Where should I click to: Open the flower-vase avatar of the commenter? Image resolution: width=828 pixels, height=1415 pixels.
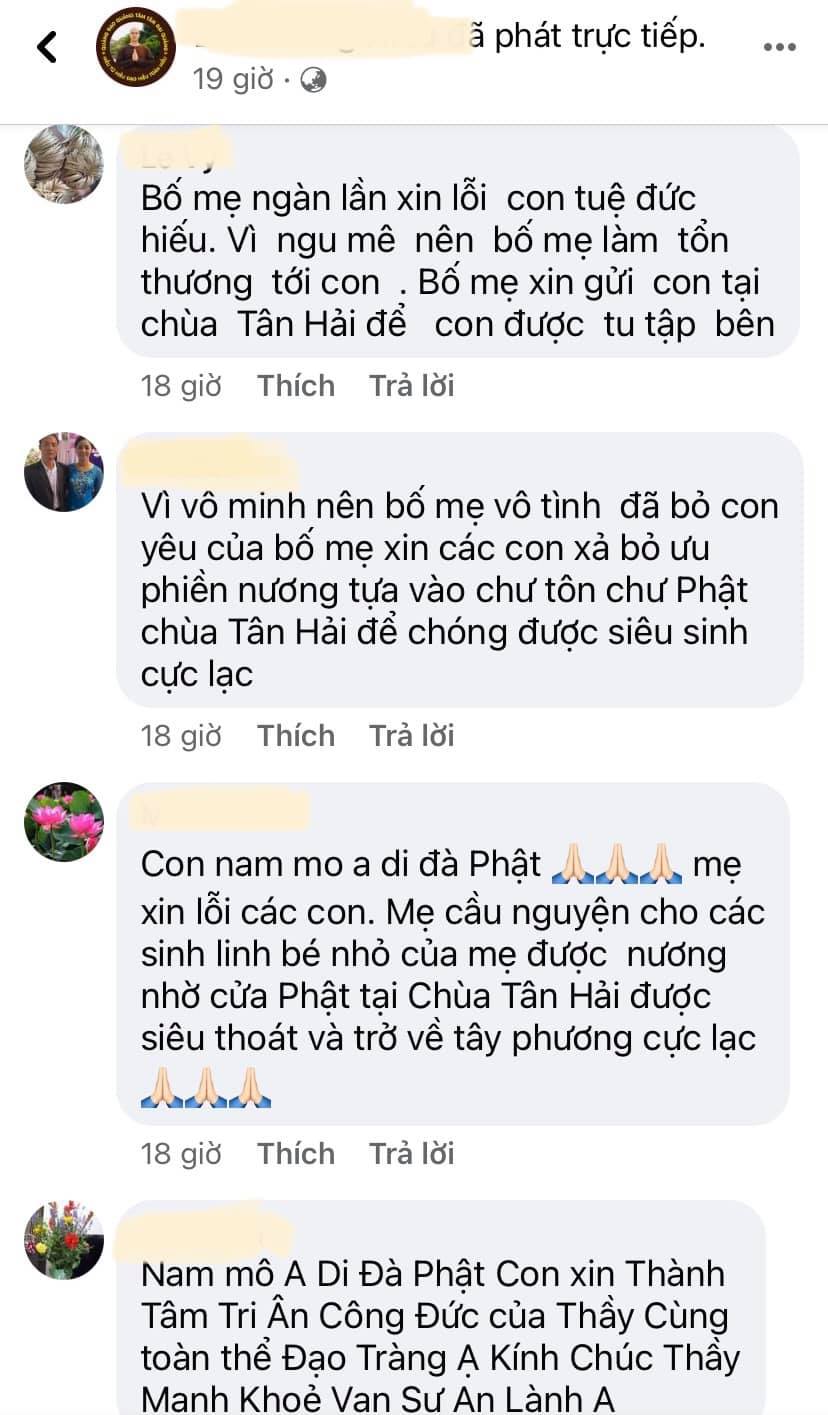click(64, 1239)
